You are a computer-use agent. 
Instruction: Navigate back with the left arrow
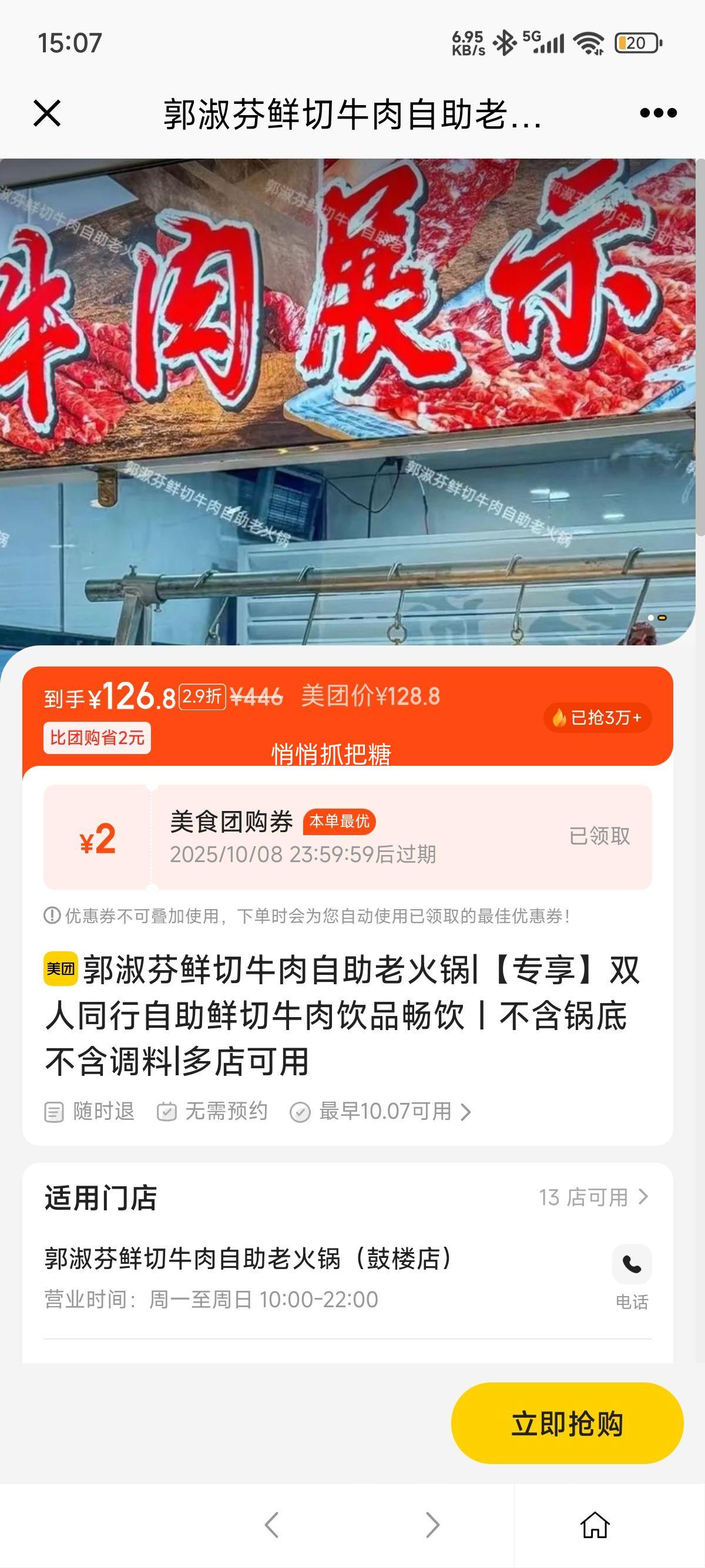click(272, 1525)
